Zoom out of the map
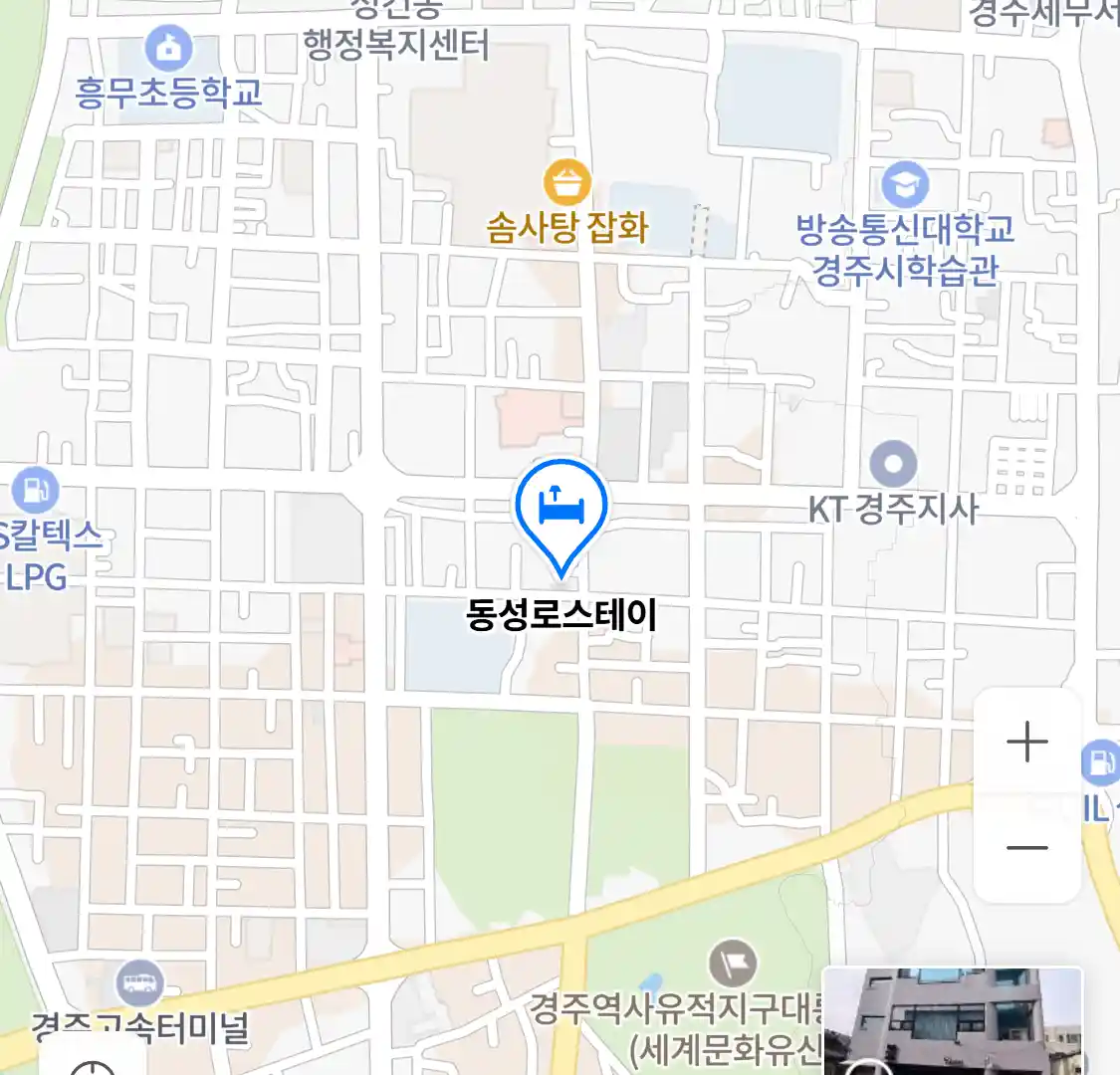Viewport: 1120px width, 1075px height. click(1026, 848)
